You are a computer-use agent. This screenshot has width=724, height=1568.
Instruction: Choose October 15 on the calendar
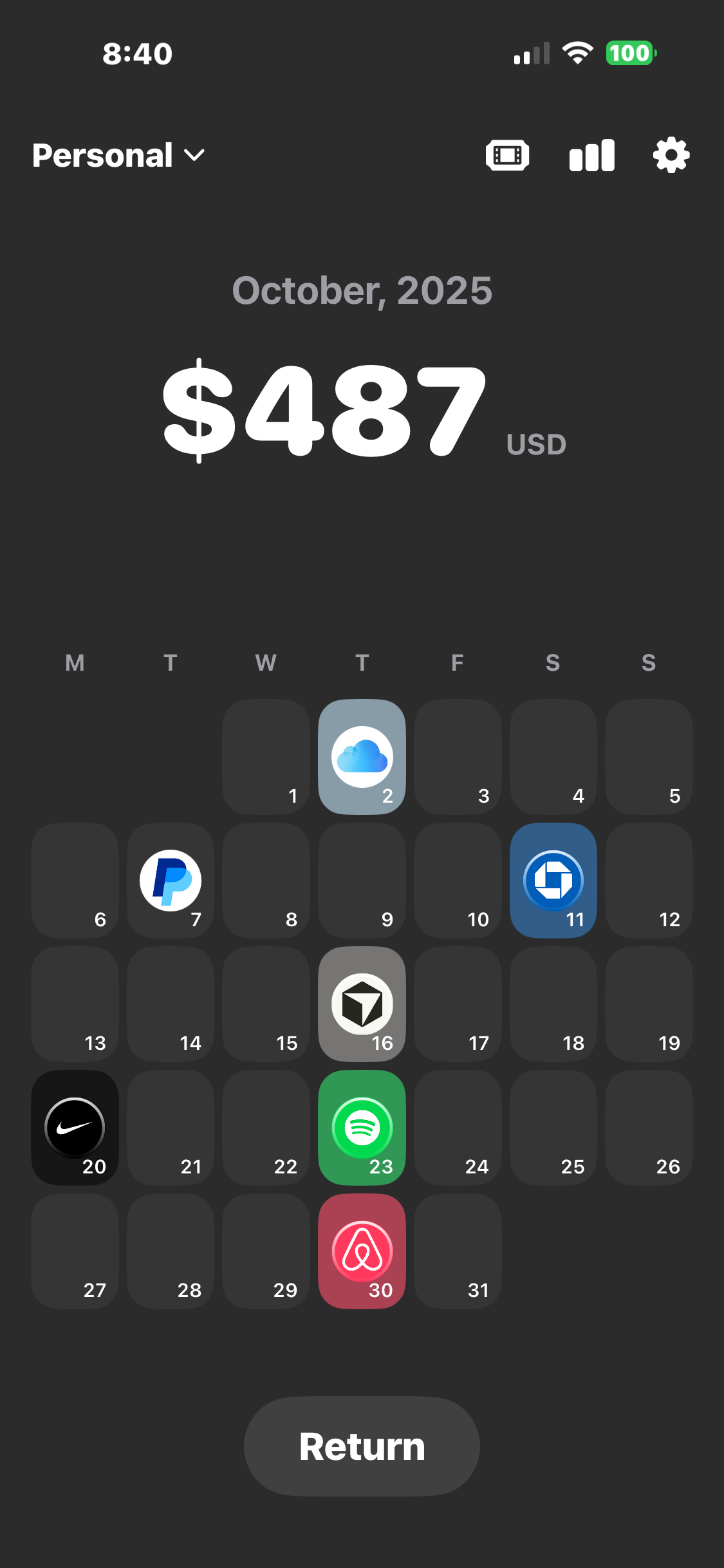[x=266, y=1004]
